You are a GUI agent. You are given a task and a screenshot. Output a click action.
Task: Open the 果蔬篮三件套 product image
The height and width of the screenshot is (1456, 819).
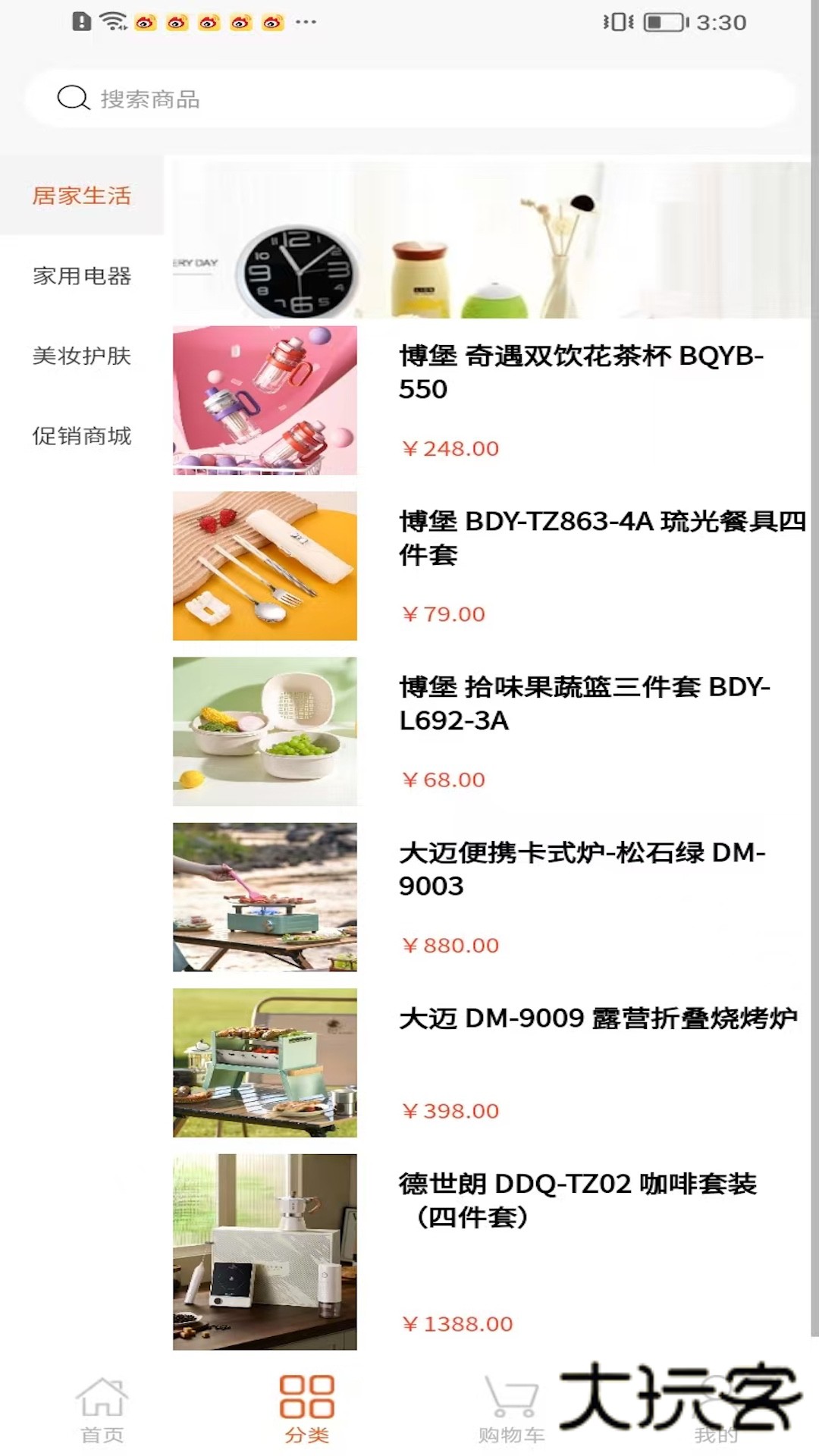click(x=264, y=730)
